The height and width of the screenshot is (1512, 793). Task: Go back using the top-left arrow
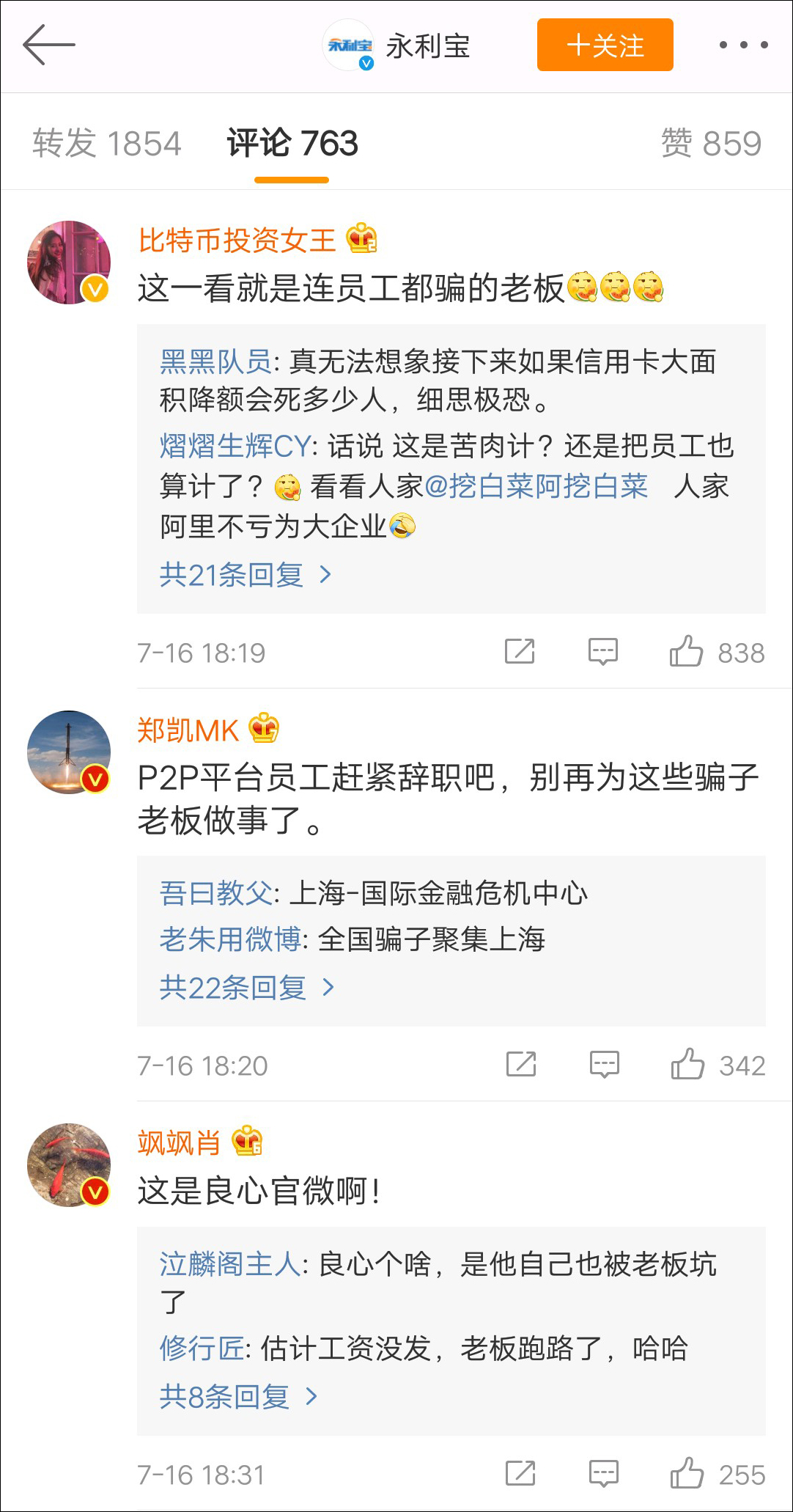(x=49, y=45)
